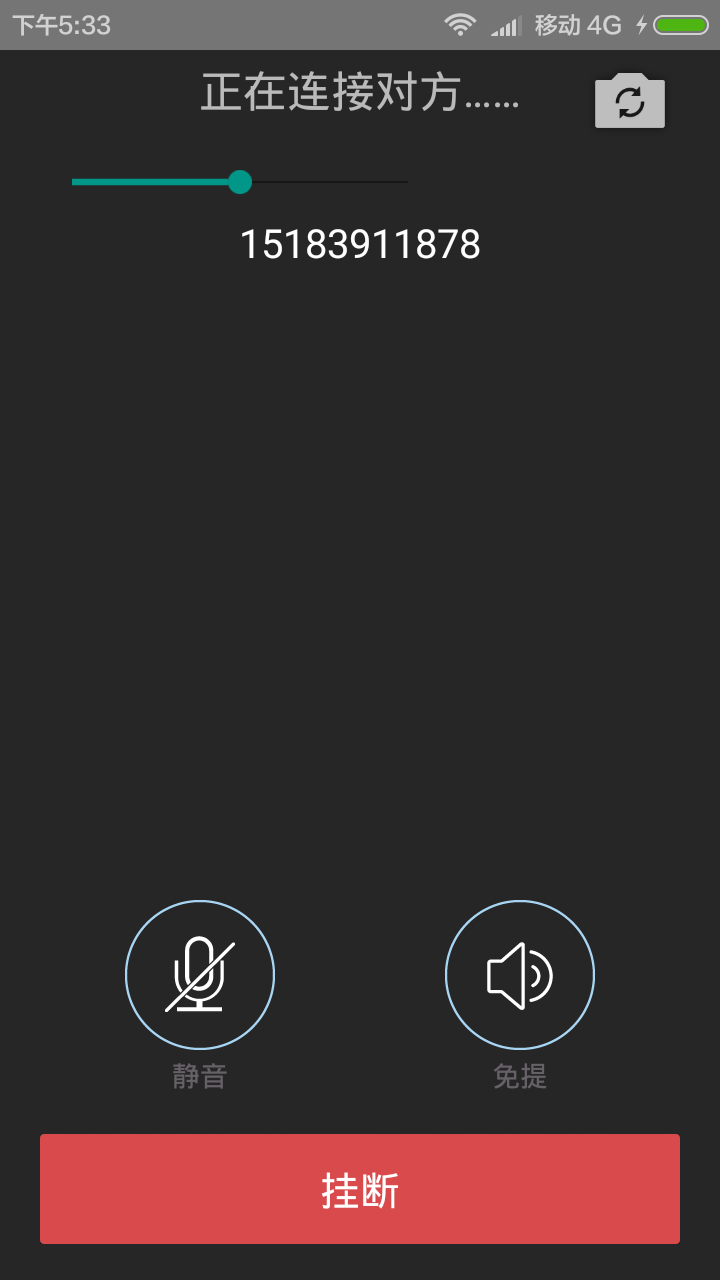Tap the green slider handle

pyautogui.click(x=240, y=182)
